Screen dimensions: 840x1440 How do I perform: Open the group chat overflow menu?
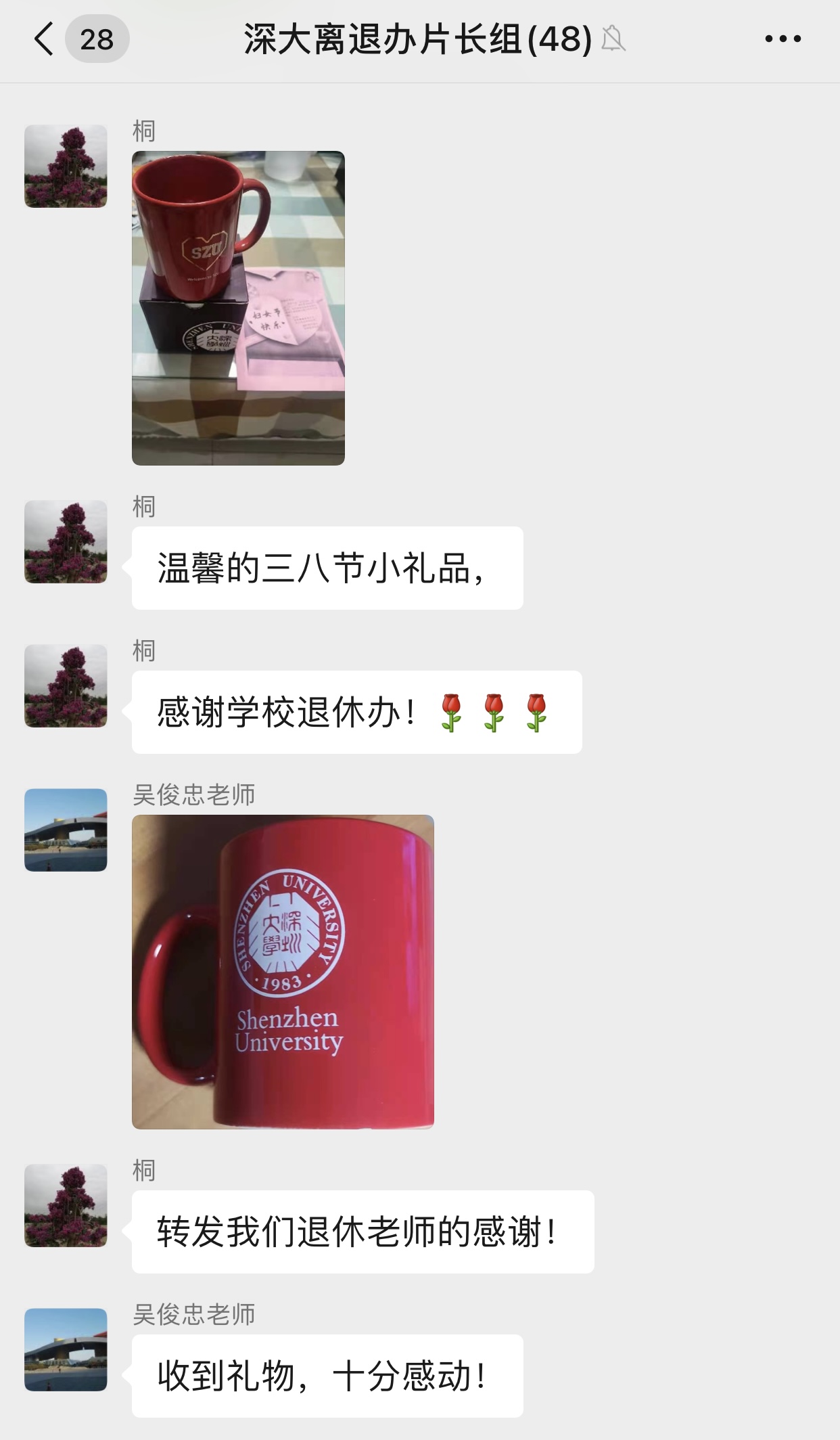(x=783, y=39)
